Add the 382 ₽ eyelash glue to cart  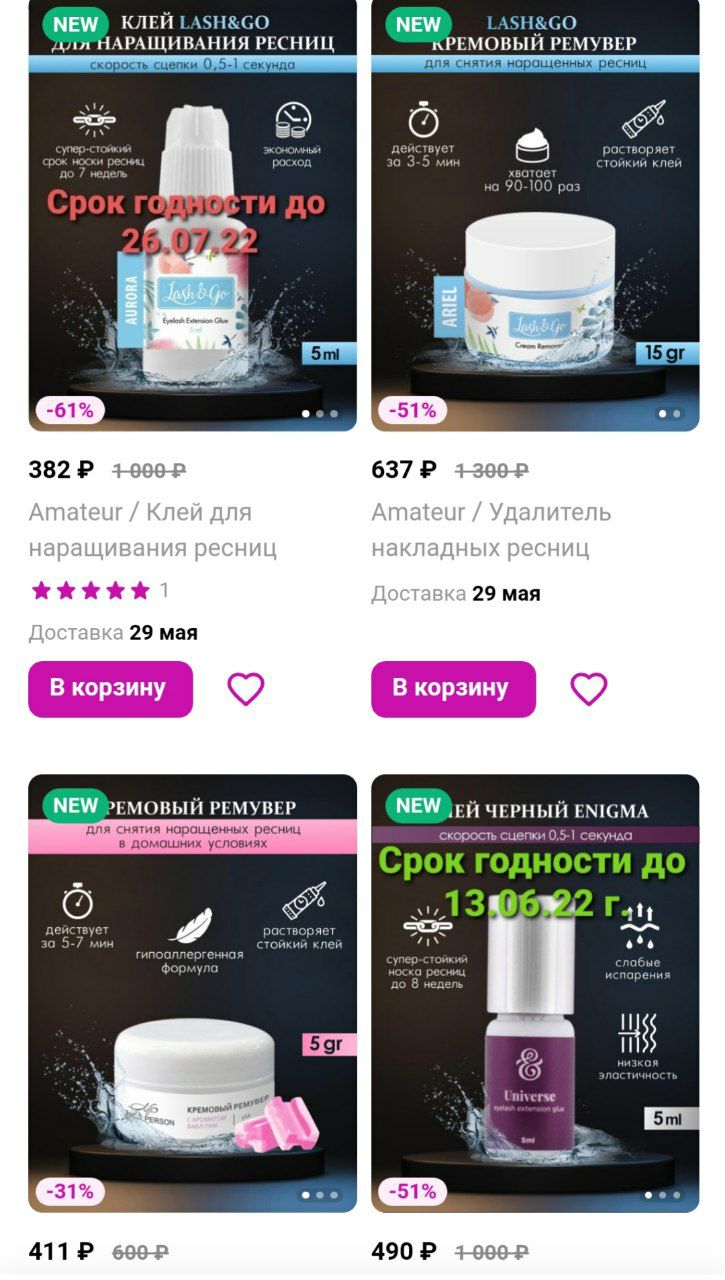(x=110, y=689)
